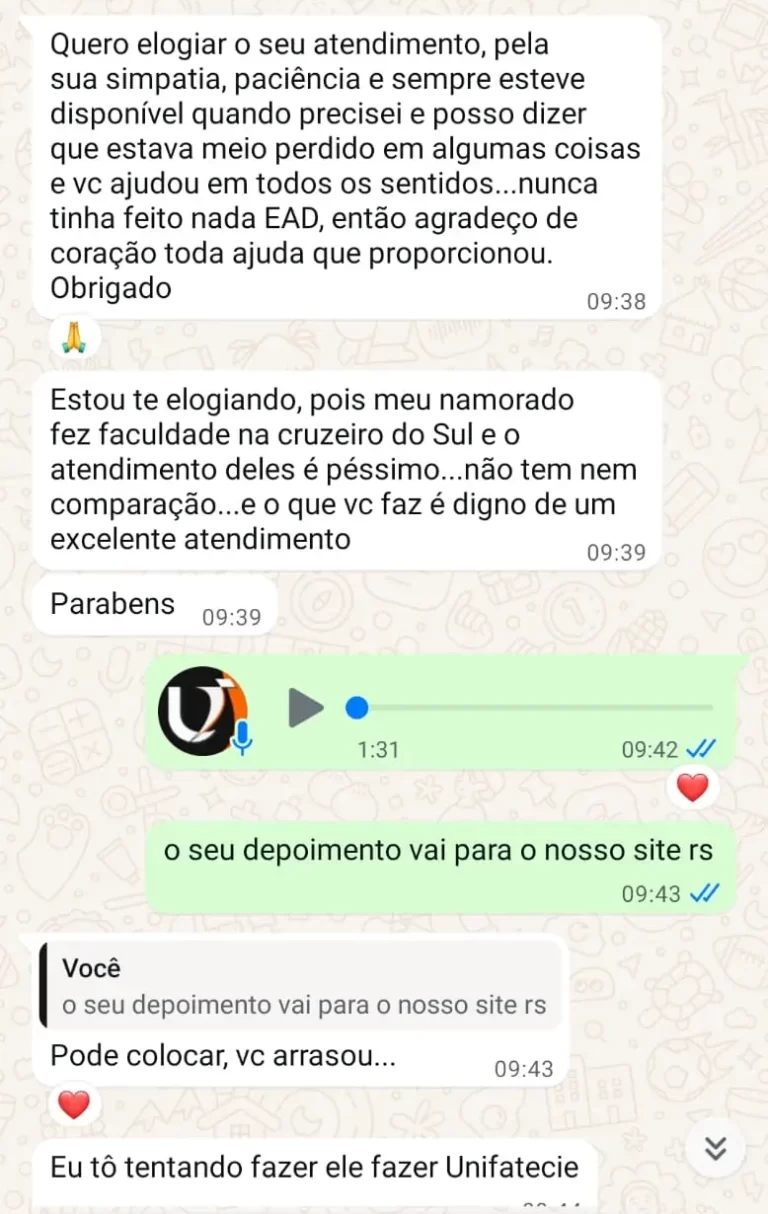Viewport: 768px width, 1214px height.
Task: View the heart reaction on the voice message
Action: coord(692,788)
